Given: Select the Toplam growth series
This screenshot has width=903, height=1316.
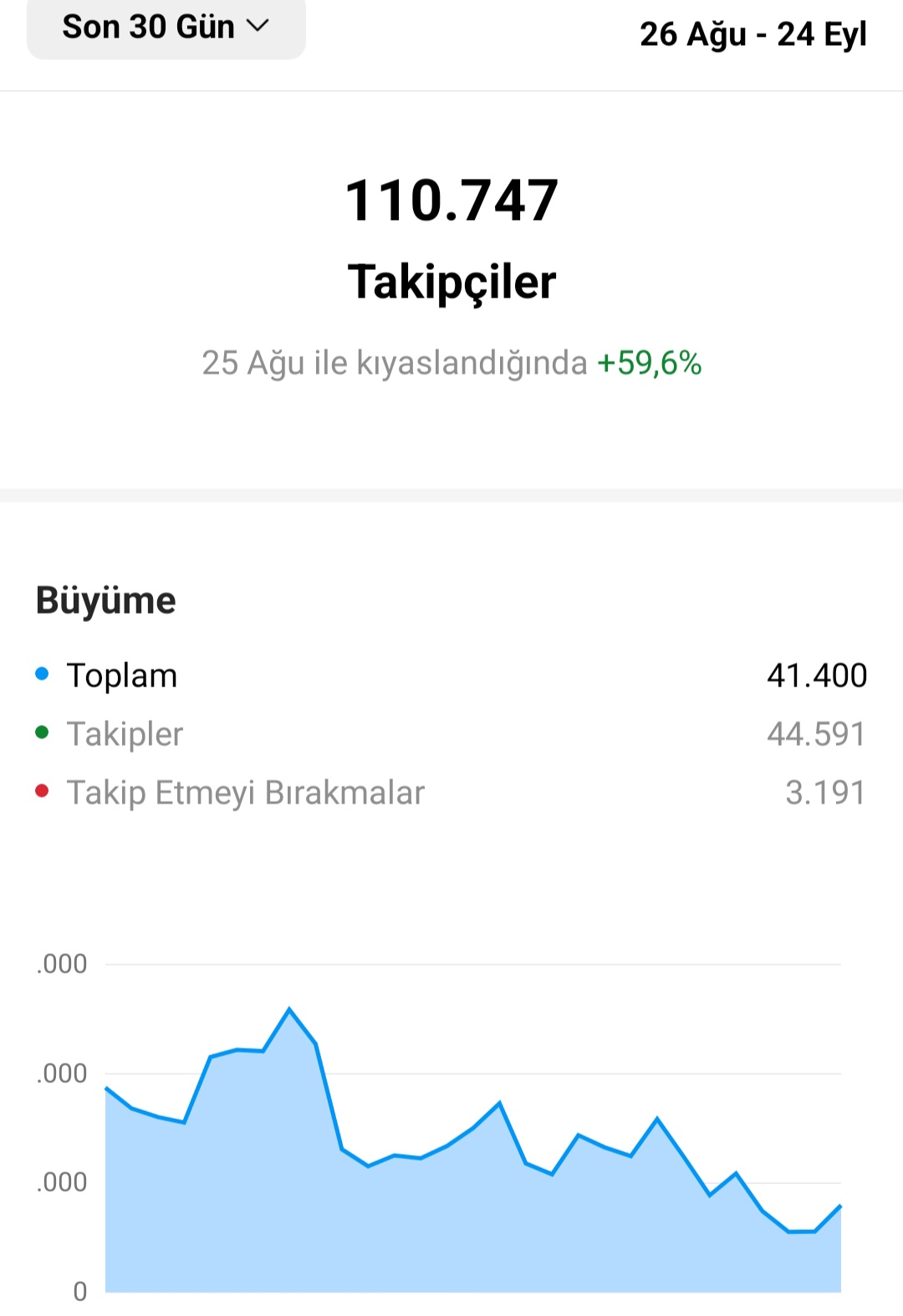Looking at the screenshot, I should pos(451,676).
